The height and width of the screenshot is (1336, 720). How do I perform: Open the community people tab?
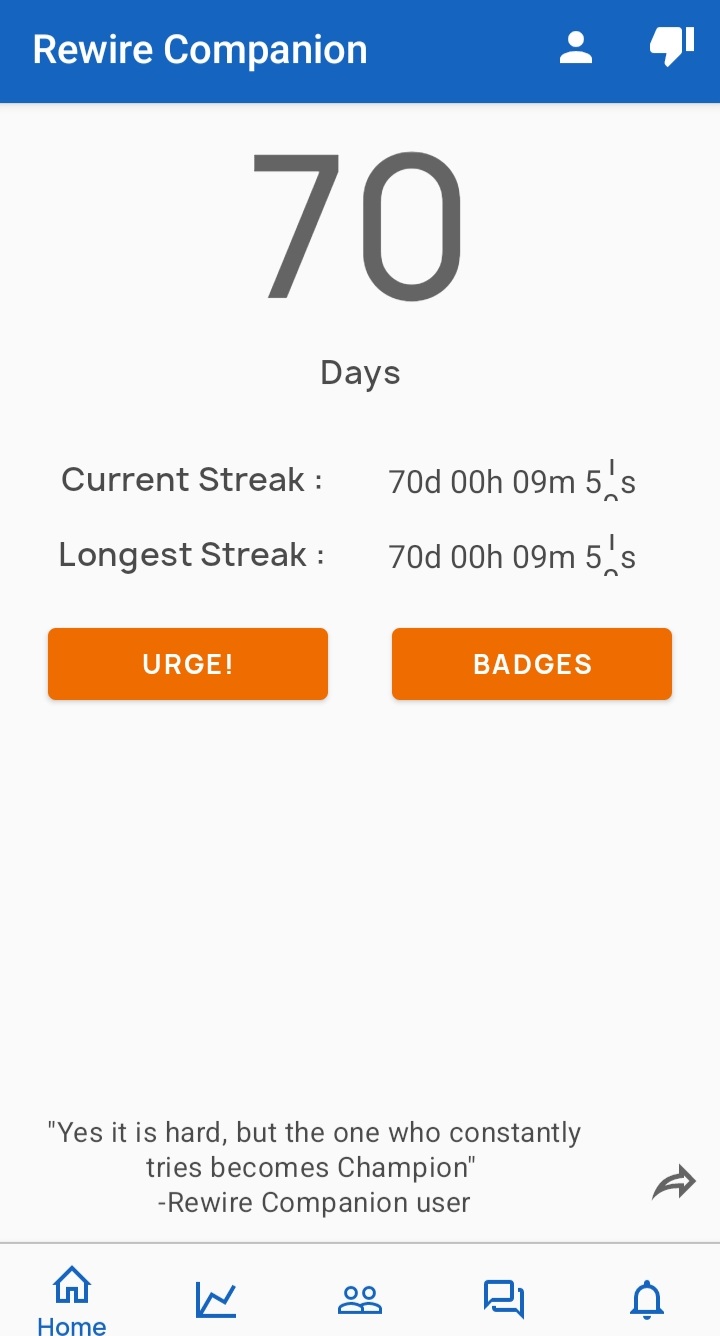pos(360,1300)
